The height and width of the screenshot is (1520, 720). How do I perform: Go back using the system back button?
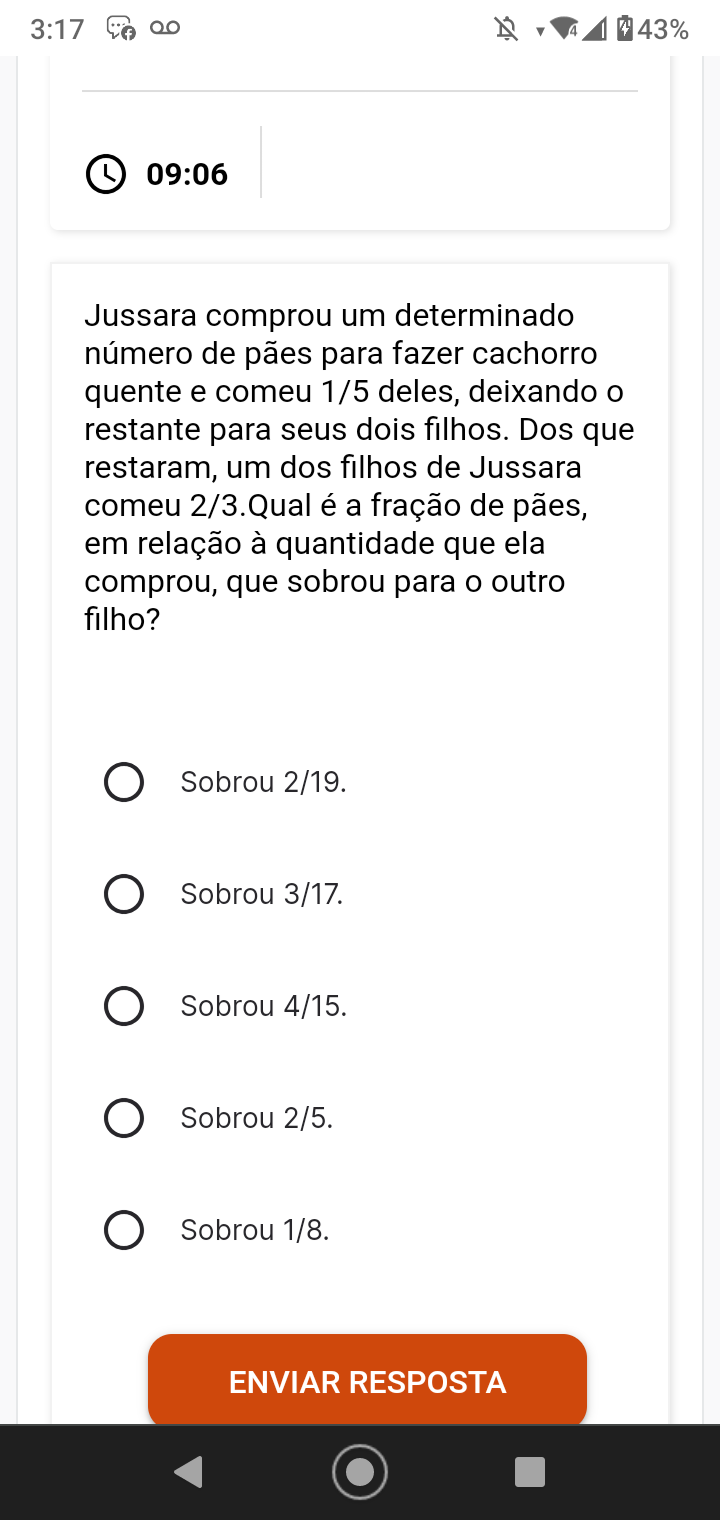(x=188, y=1472)
